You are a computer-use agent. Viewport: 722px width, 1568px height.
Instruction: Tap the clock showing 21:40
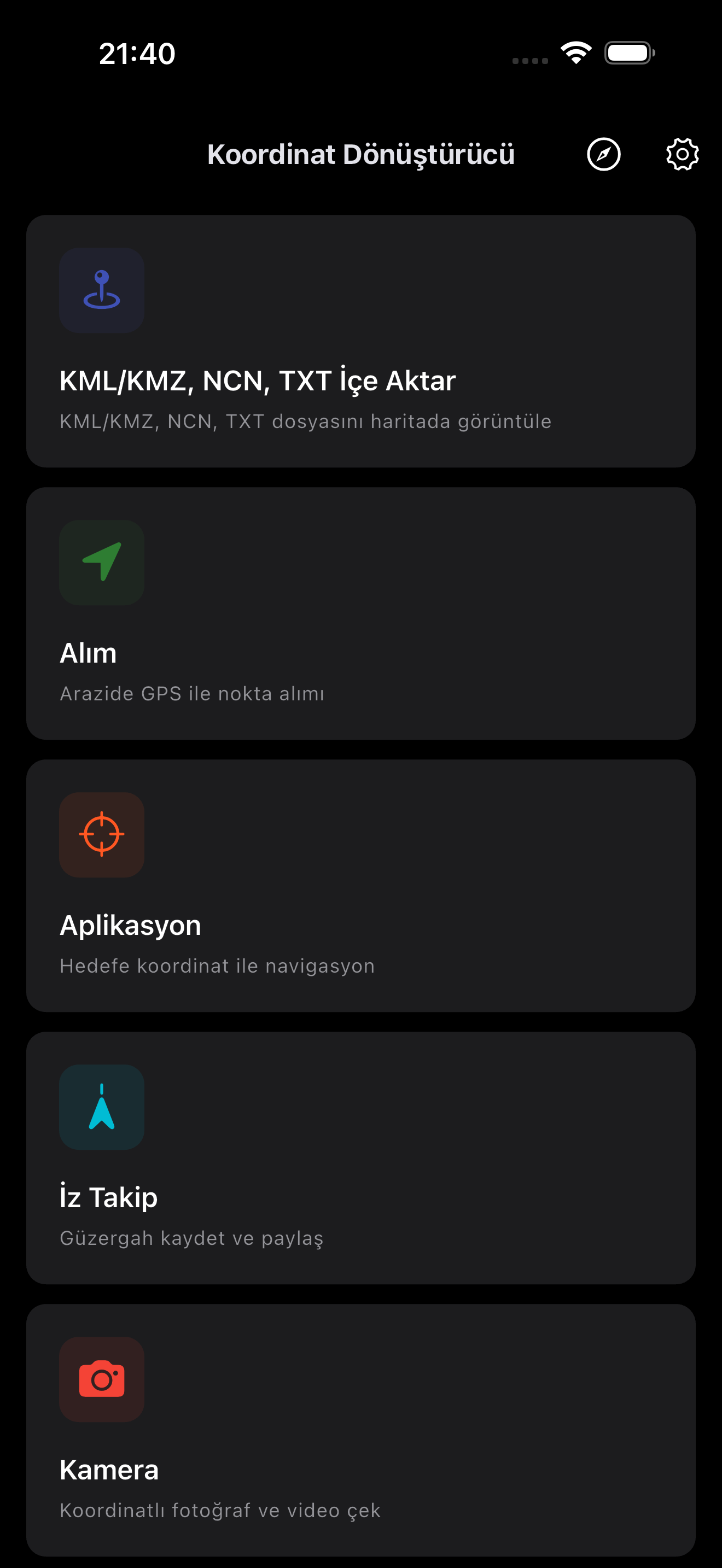tap(139, 54)
